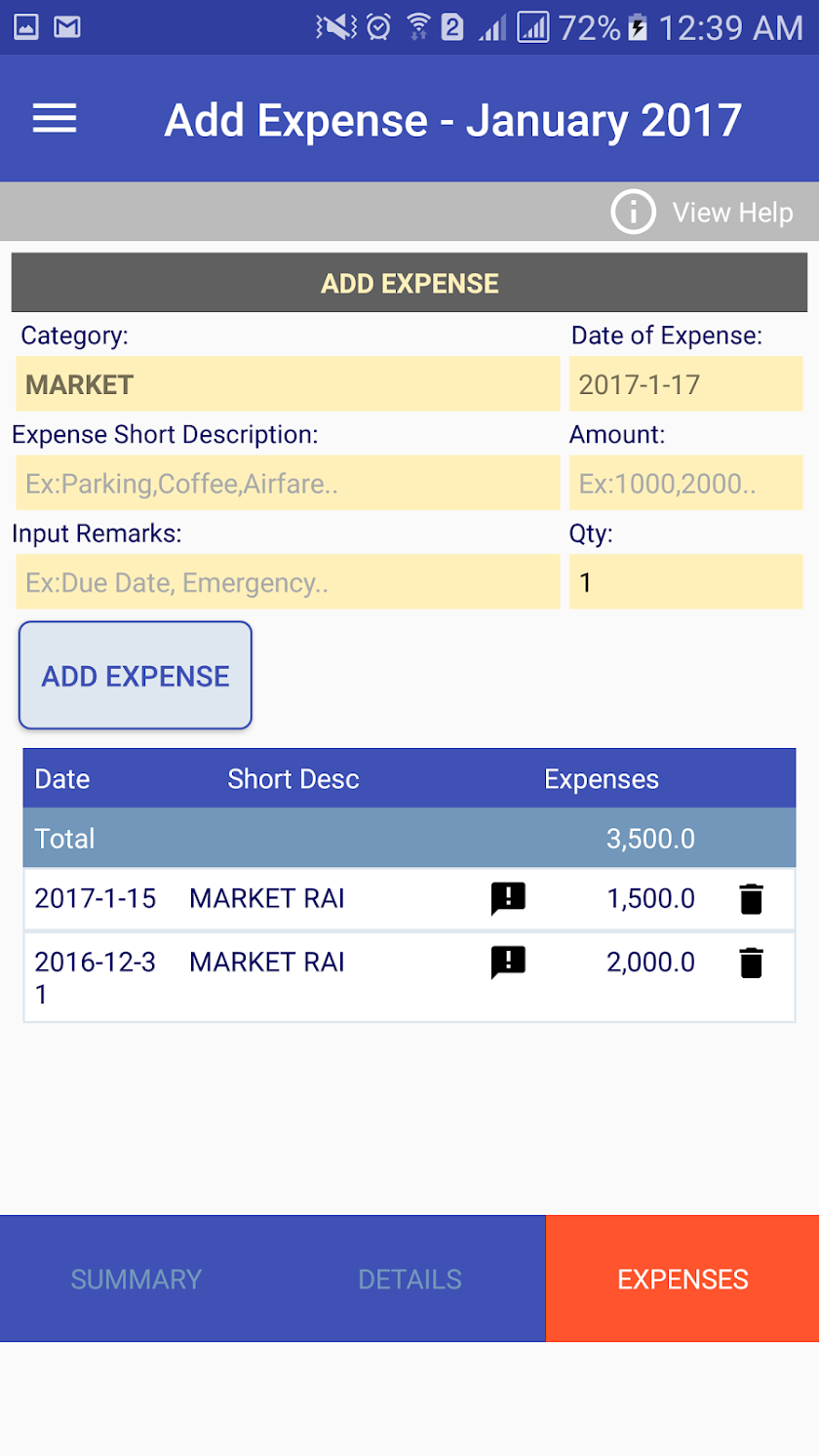Switch to the SUMMARY tab

[136, 1279]
